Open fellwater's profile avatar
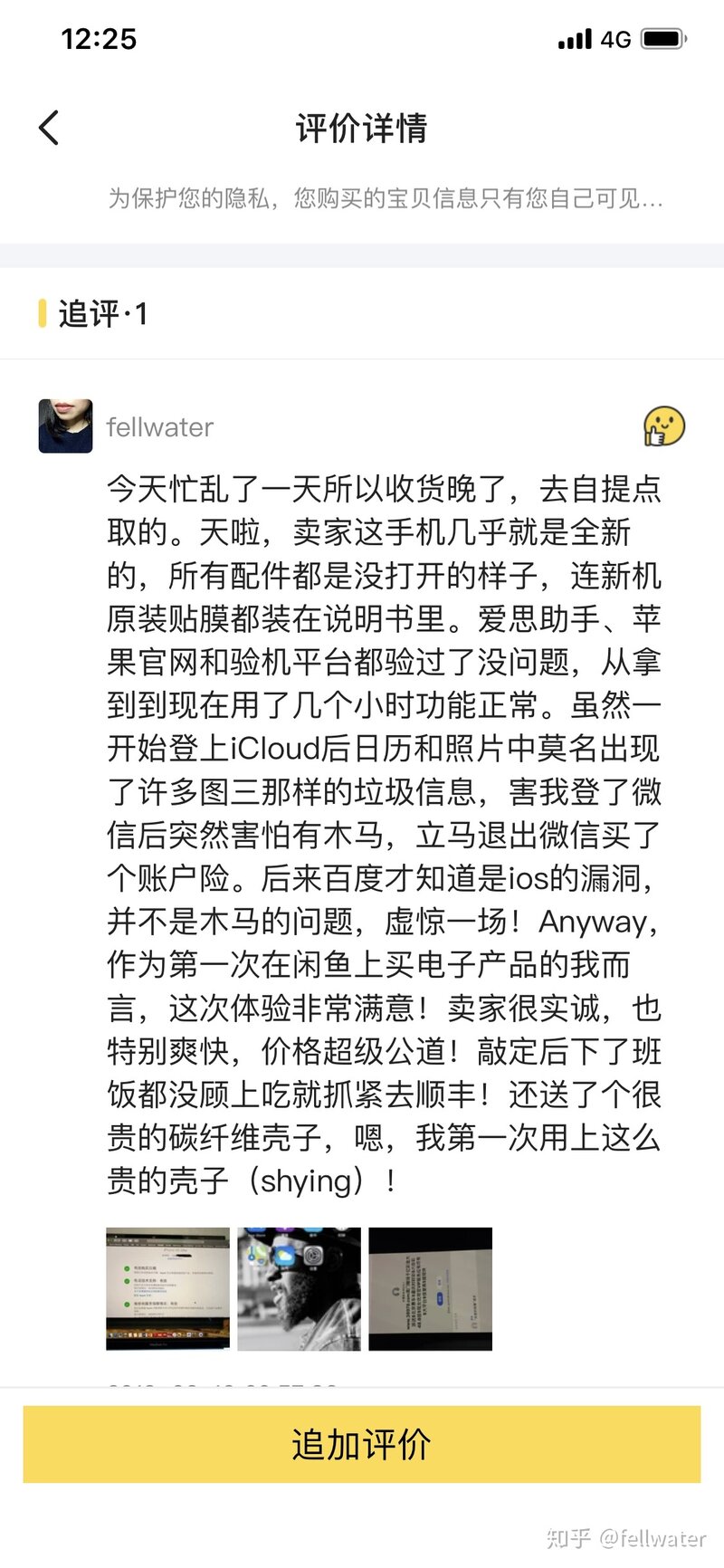Viewport: 724px width, 1568px height. point(65,426)
